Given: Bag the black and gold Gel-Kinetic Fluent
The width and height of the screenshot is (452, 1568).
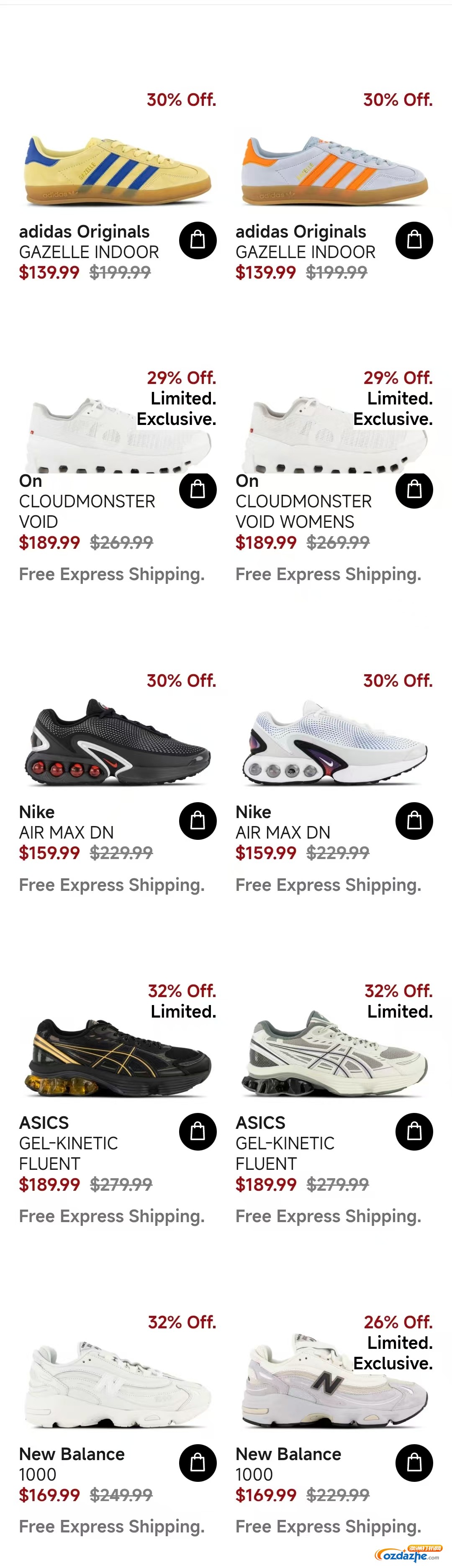Looking at the screenshot, I should (198, 1132).
